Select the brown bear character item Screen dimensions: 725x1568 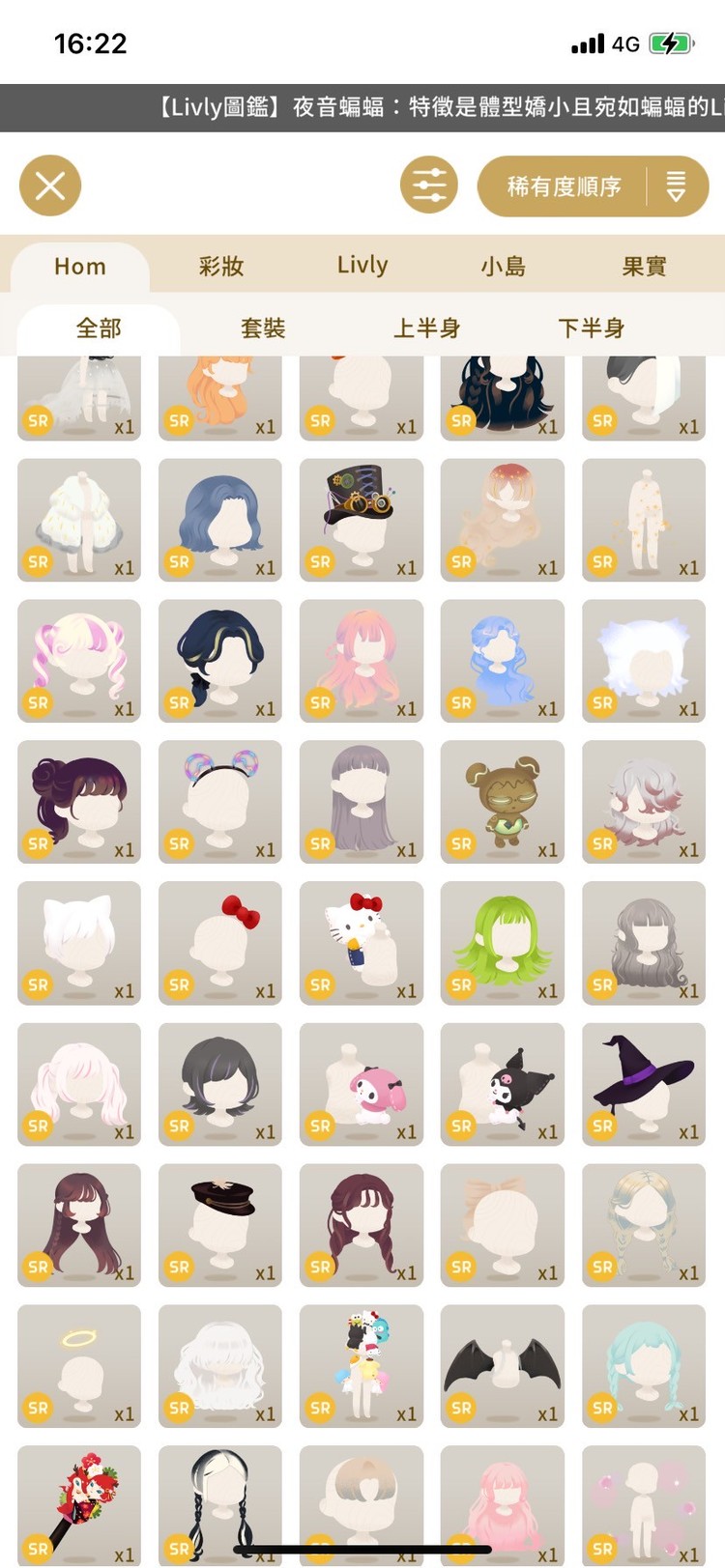(x=503, y=801)
